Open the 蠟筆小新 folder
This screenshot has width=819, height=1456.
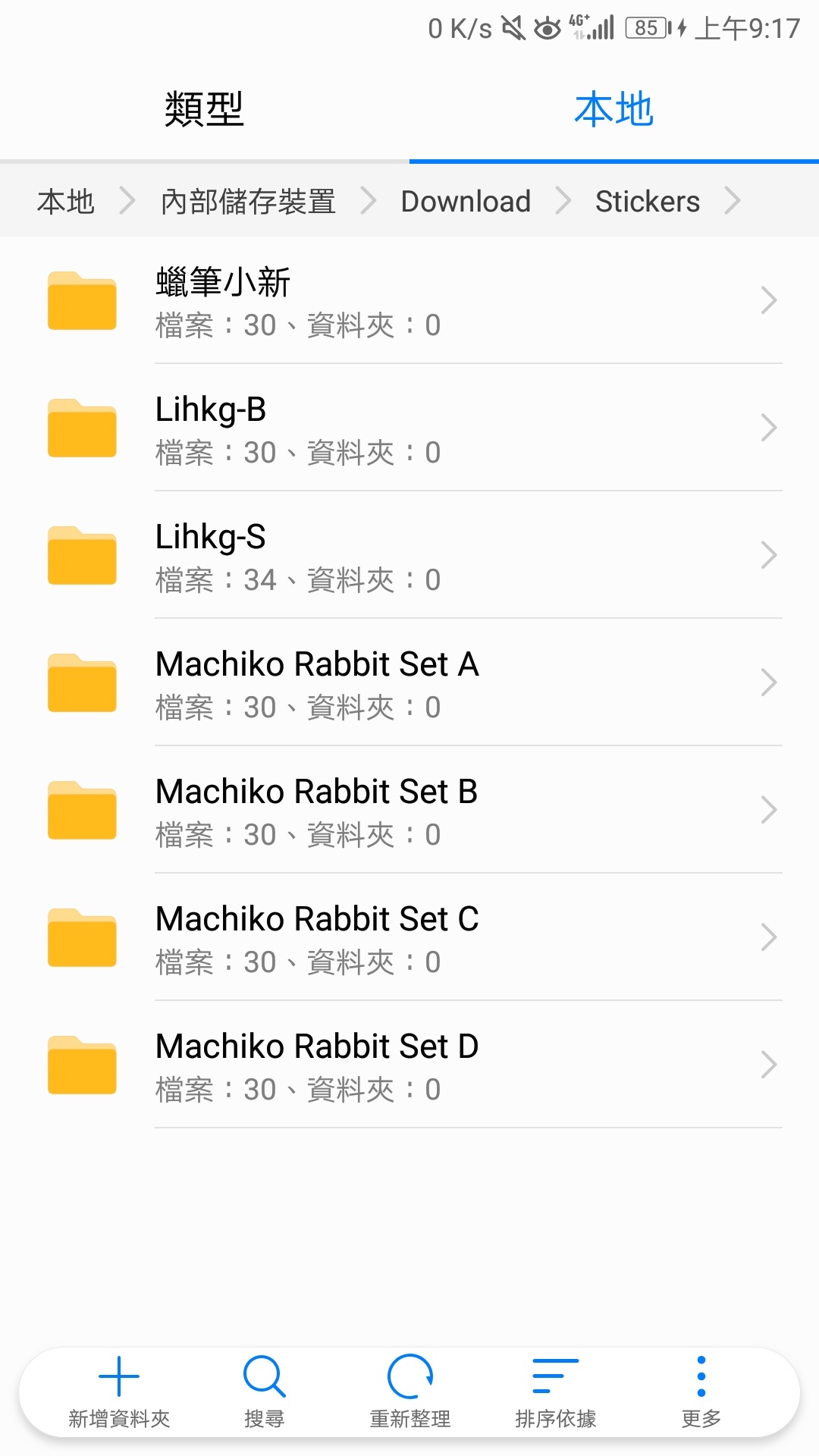click(409, 300)
